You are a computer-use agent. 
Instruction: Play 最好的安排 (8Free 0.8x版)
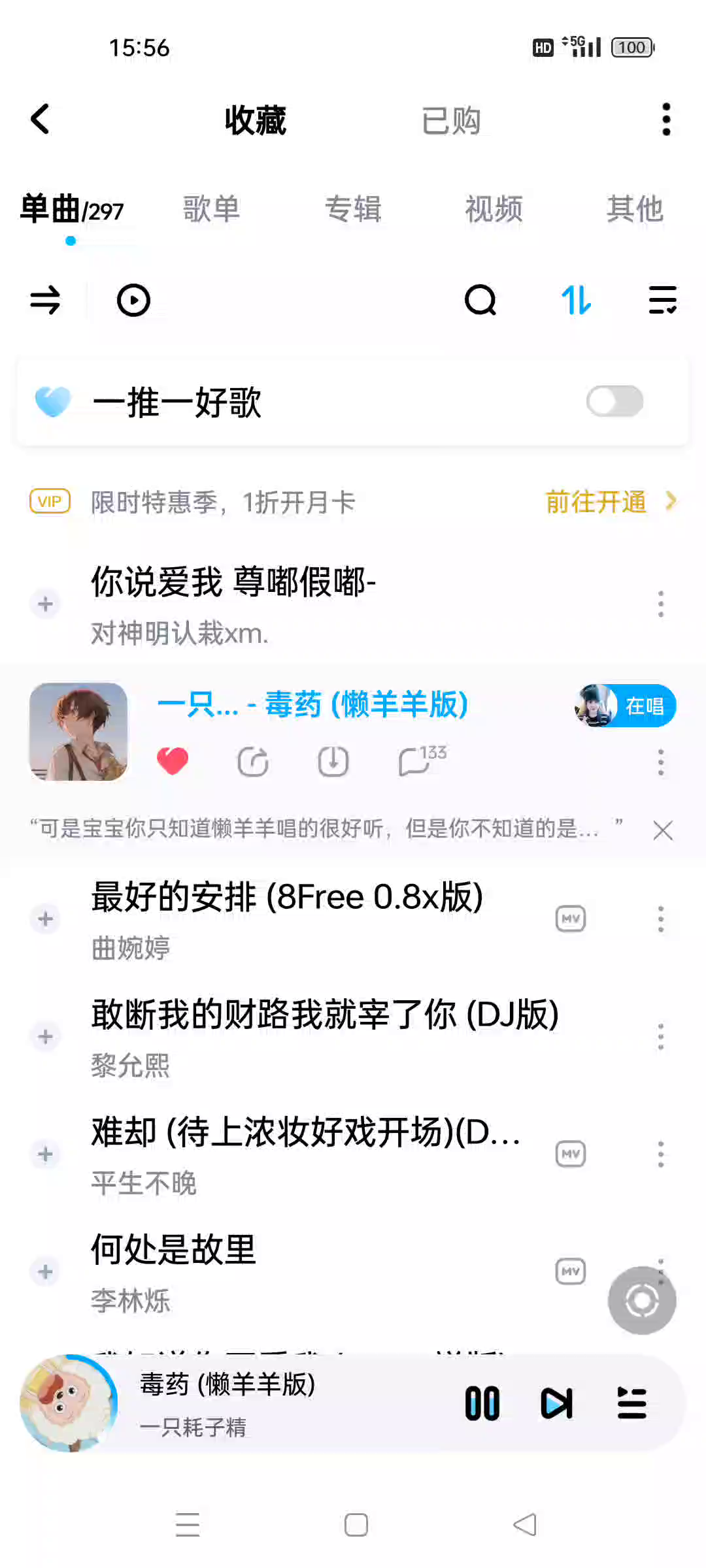[288, 898]
